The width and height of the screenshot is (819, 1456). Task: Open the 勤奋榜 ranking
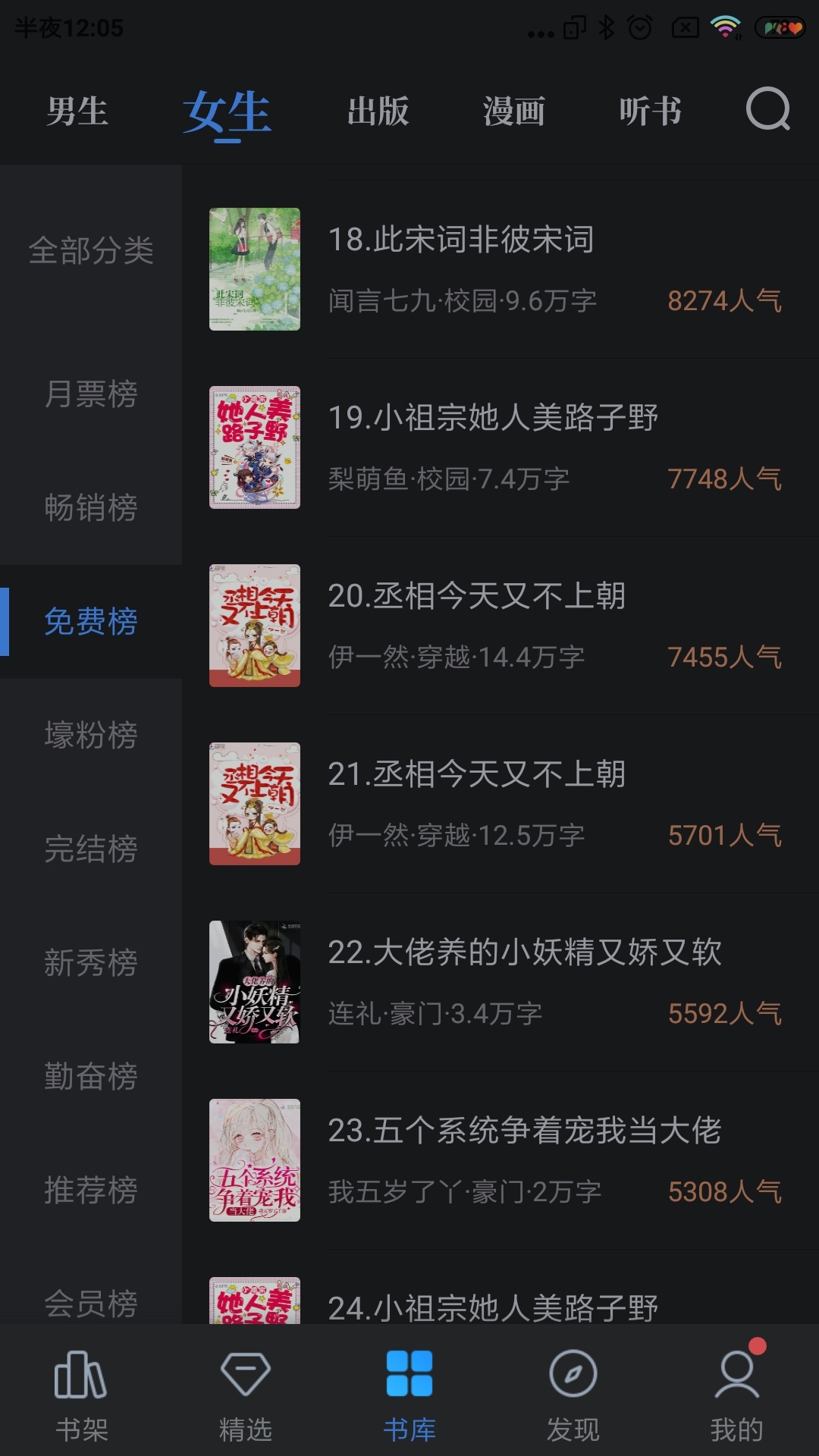click(x=91, y=1077)
